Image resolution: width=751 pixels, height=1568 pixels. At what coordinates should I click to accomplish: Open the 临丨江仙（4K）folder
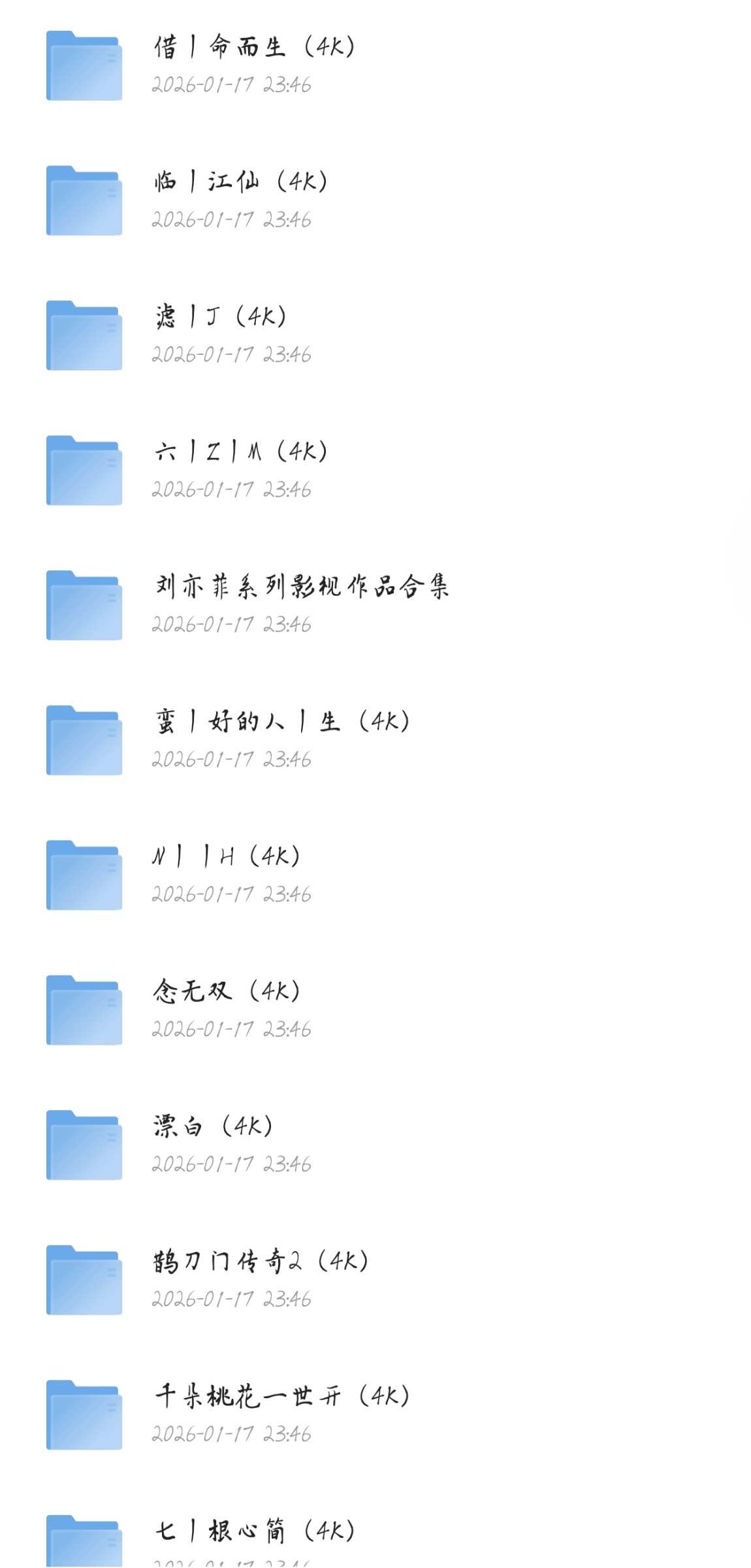[240, 183]
